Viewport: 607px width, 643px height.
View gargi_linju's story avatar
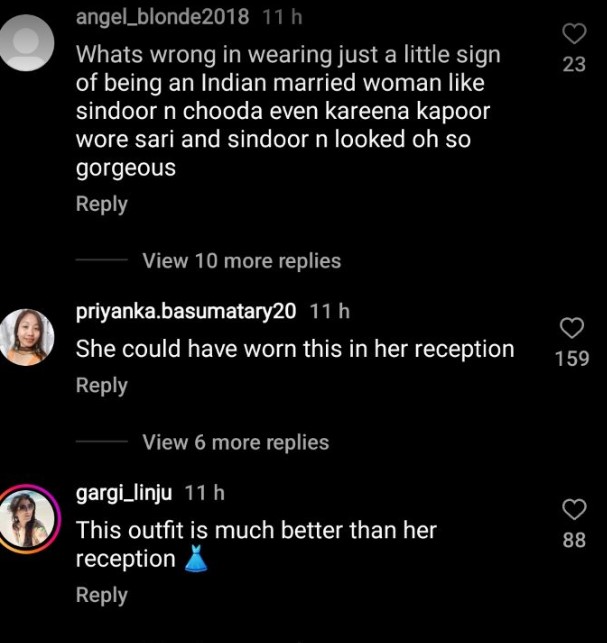pyautogui.click(x=27, y=518)
